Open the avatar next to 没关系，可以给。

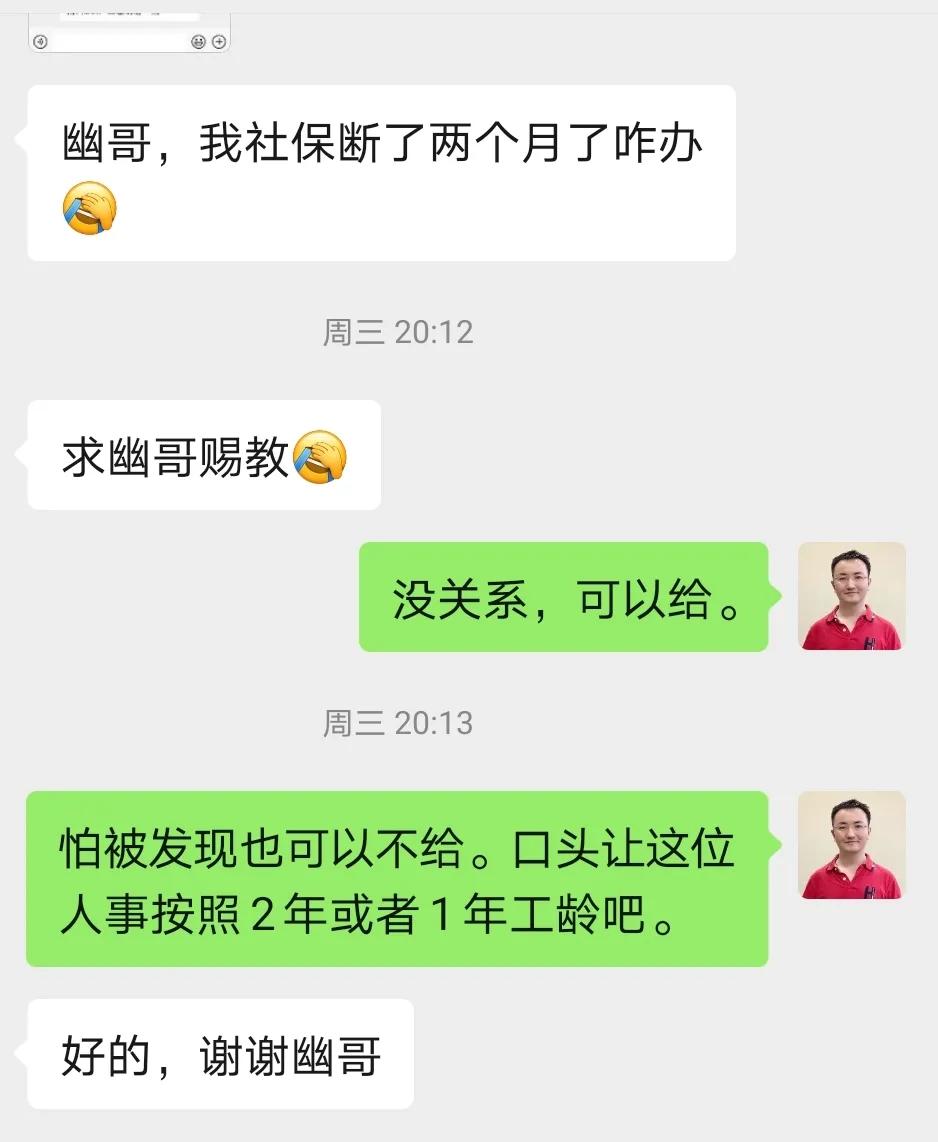(x=852, y=596)
